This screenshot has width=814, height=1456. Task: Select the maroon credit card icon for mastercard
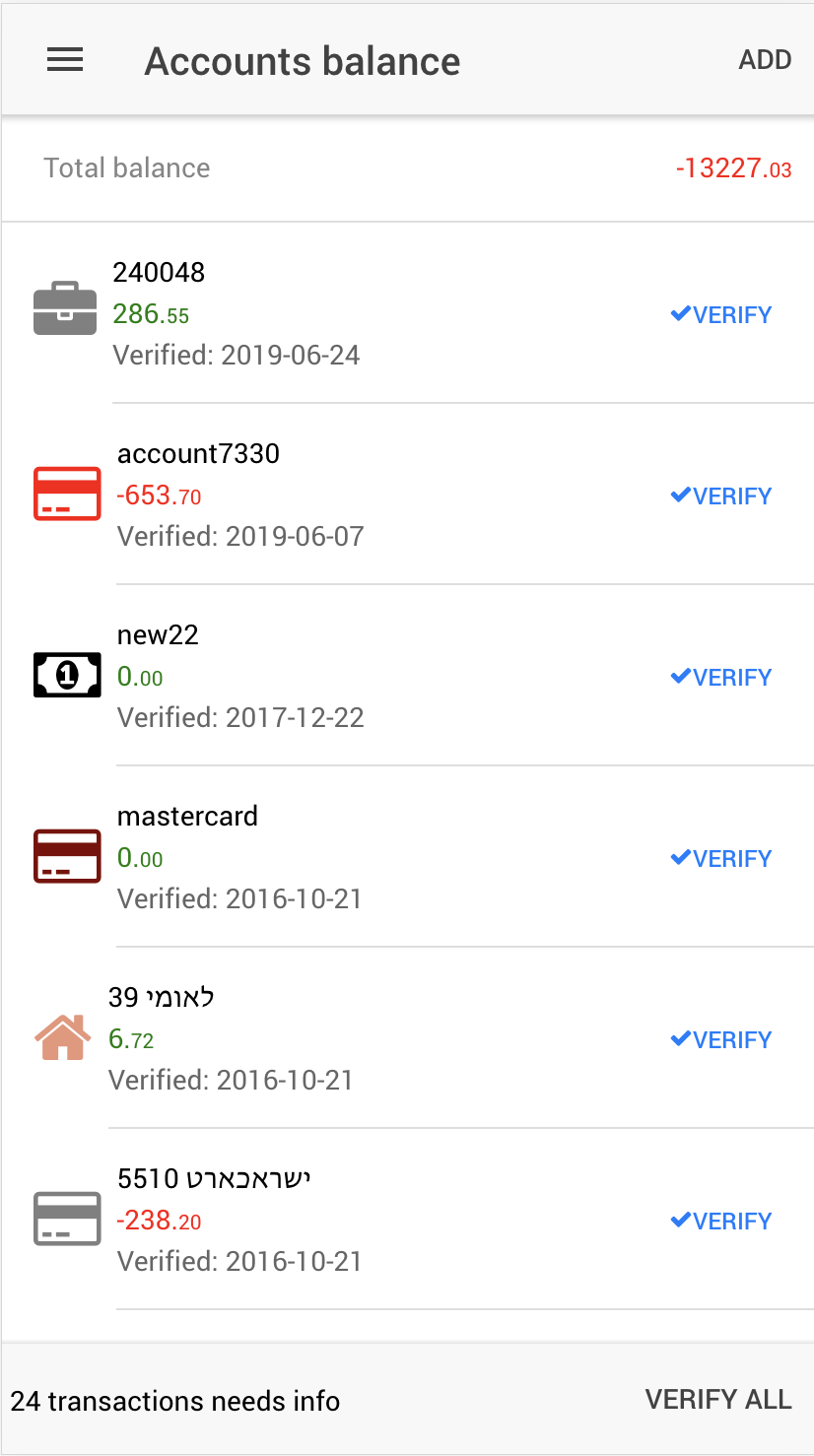(x=66, y=856)
